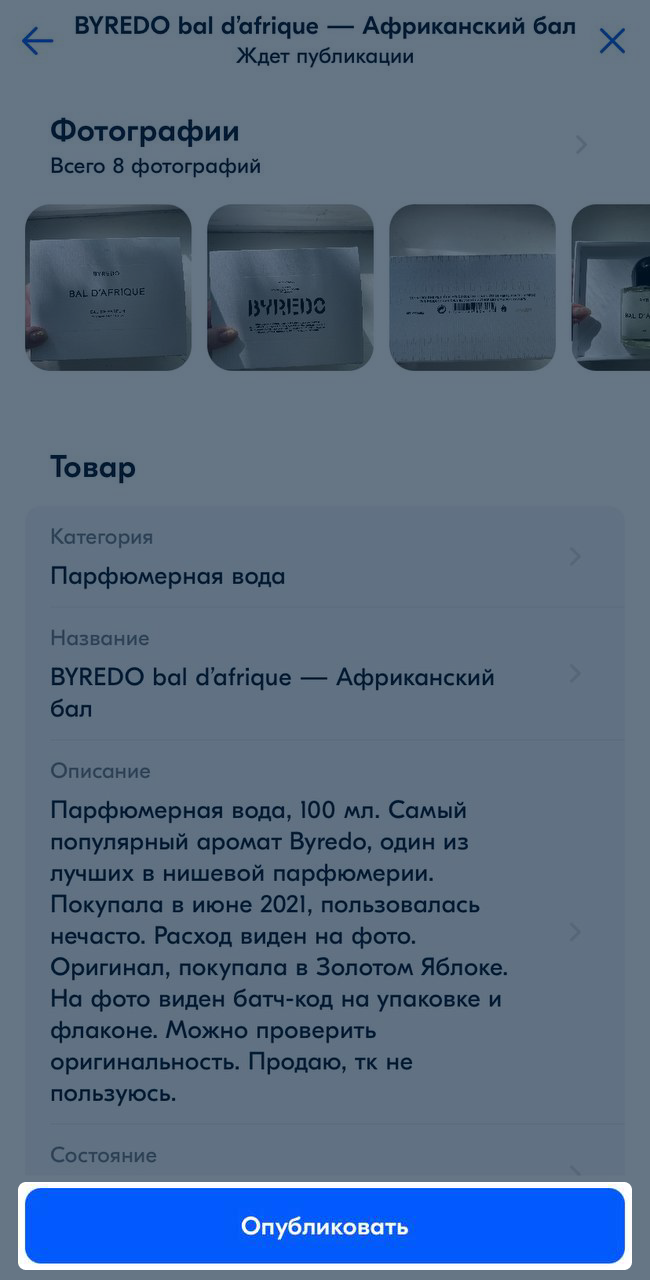Screen dimensions: 650x1280
Task: Edit the Название row
Action: [x=325, y=675]
